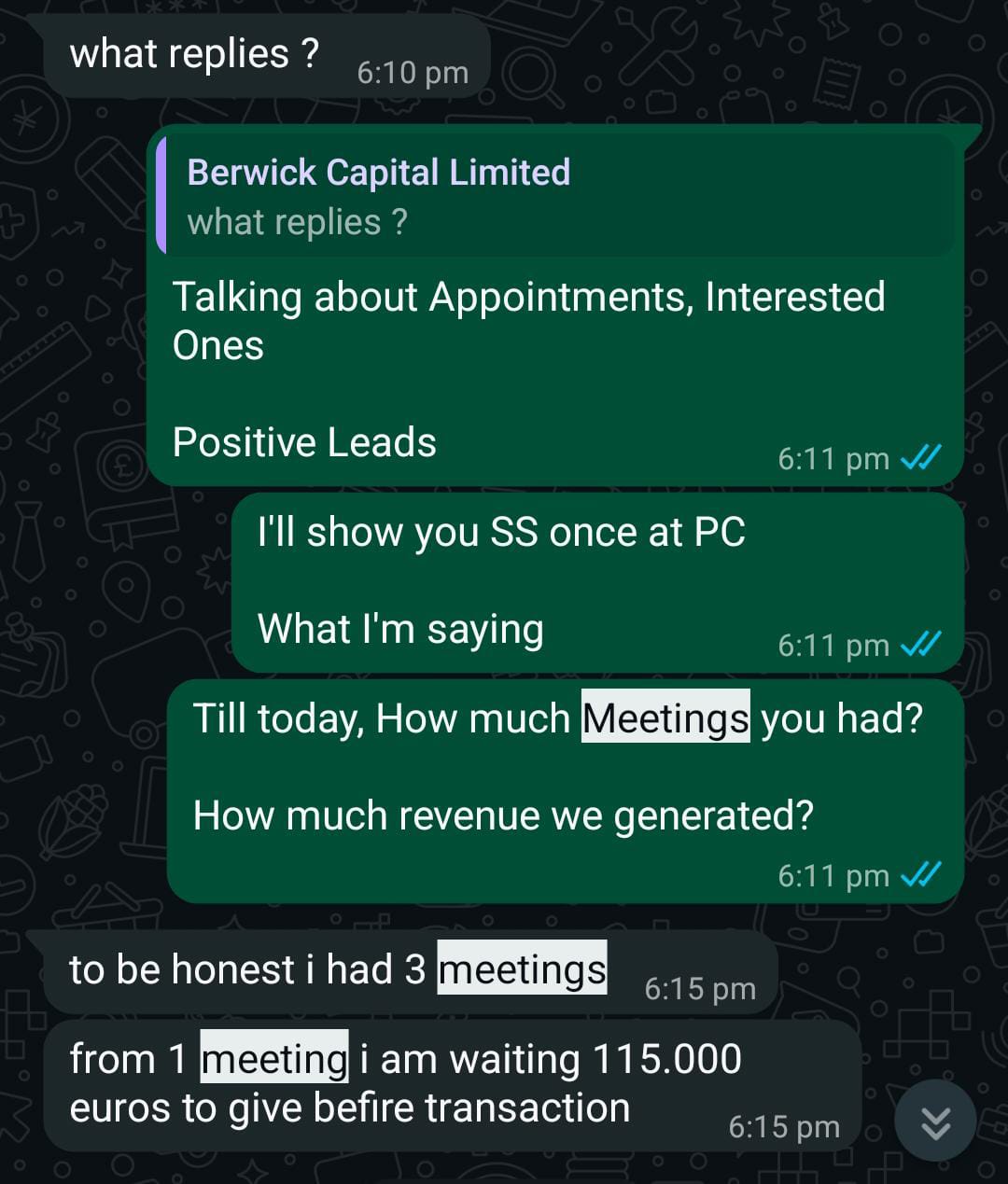Tap the 6:10 pm timestamp label
This screenshot has width=1008, height=1184.
pyautogui.click(x=413, y=71)
